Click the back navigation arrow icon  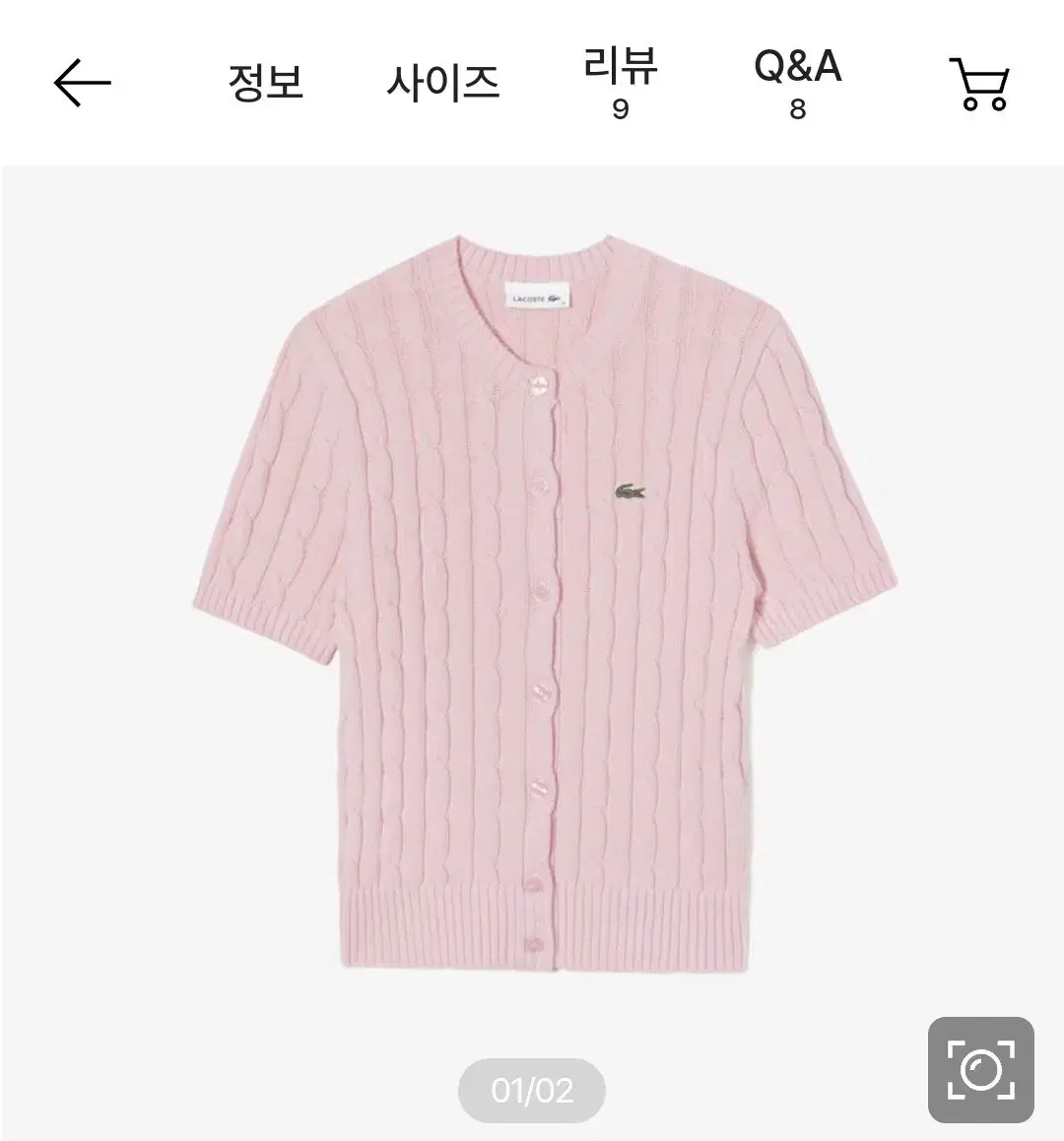point(82,84)
